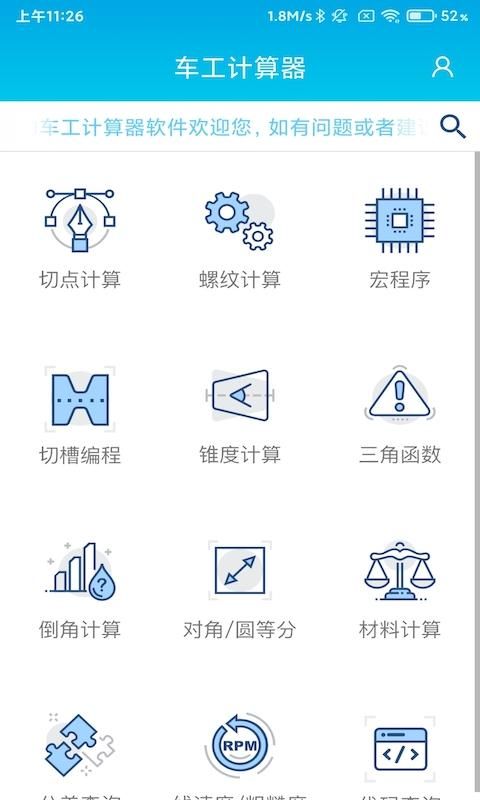The height and width of the screenshot is (800, 480).
Task: Tap the search magnifier icon
Action: [452, 127]
